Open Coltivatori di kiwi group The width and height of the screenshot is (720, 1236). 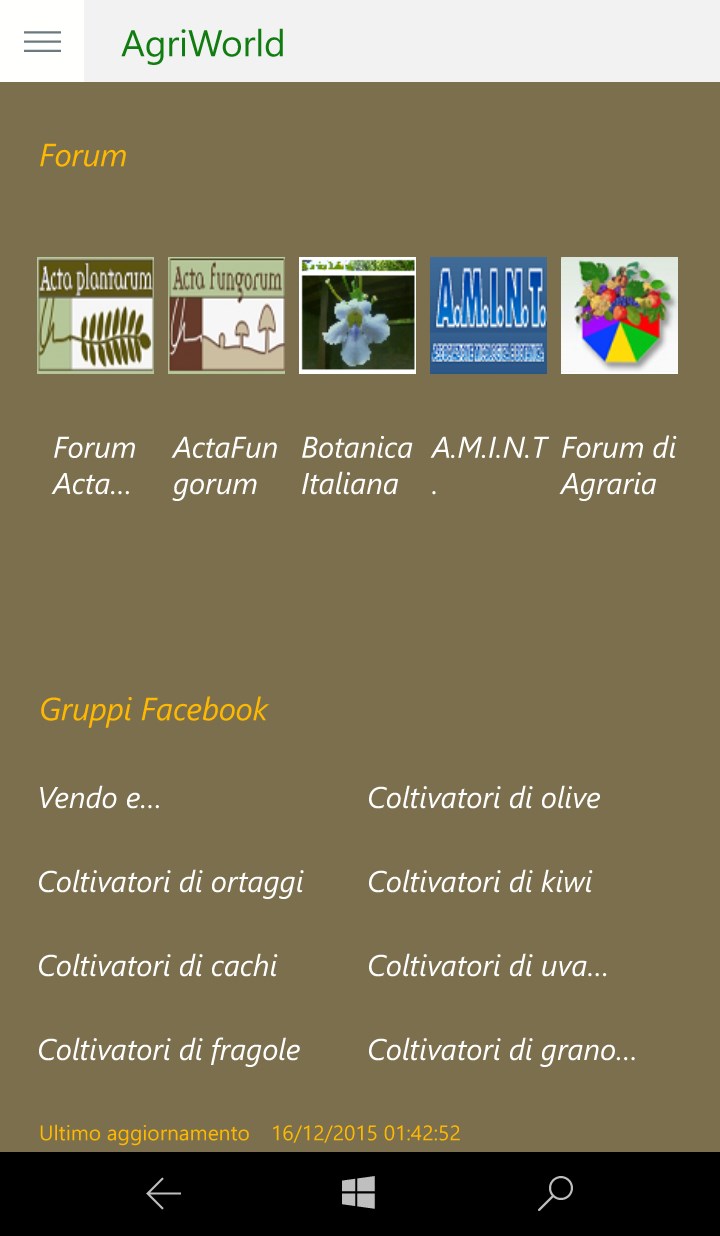pos(480,882)
